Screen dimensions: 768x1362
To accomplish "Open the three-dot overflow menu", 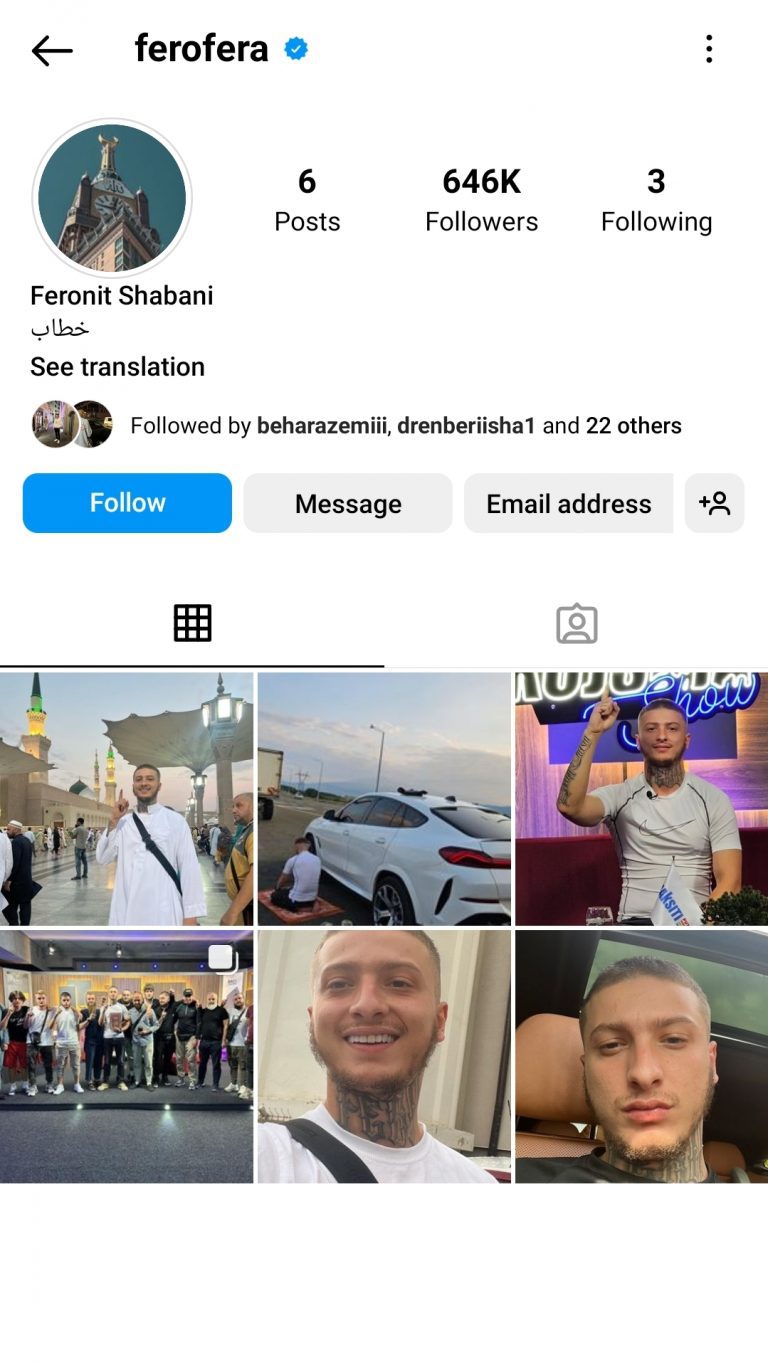I will pyautogui.click(x=709, y=49).
